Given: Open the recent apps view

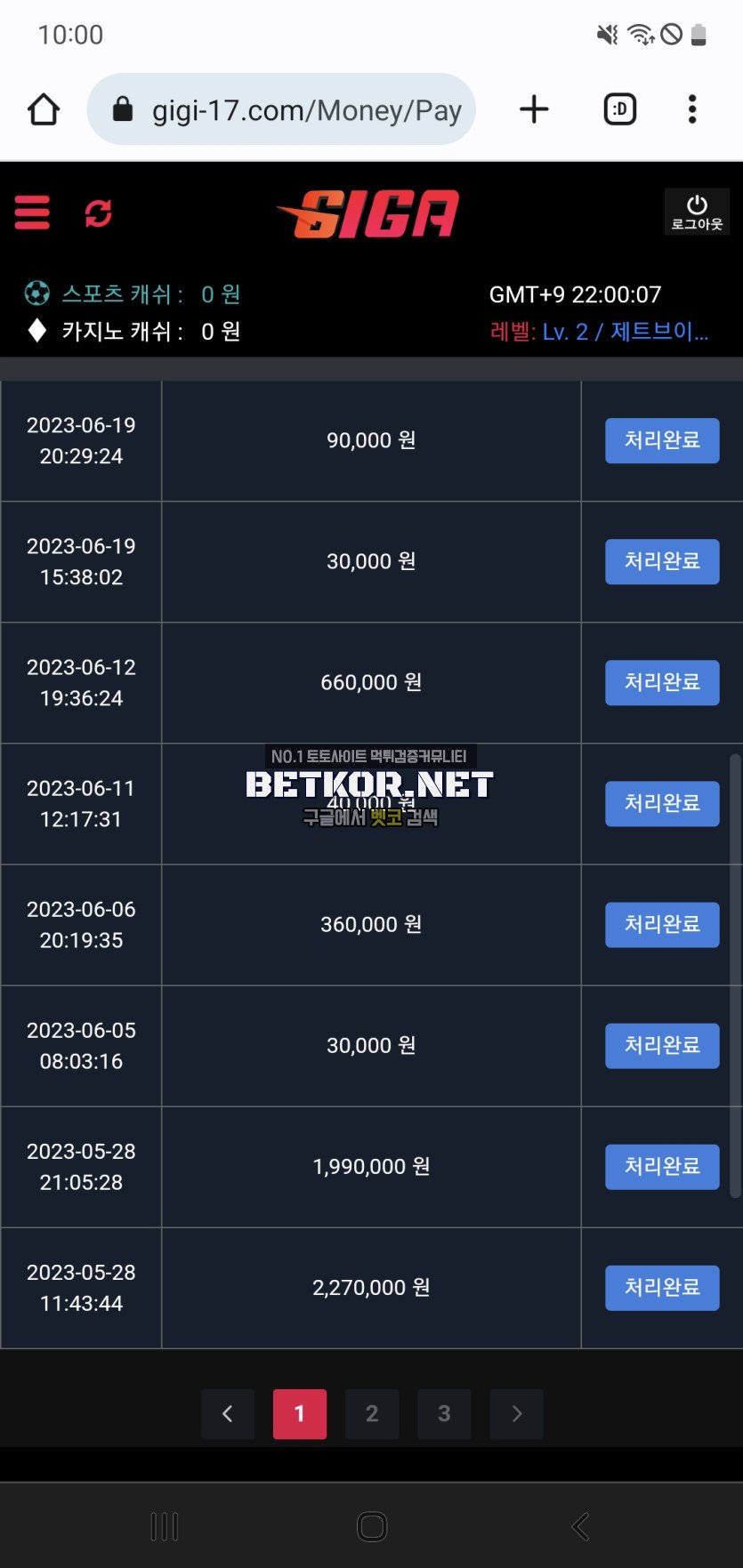Looking at the screenshot, I should point(165,1526).
